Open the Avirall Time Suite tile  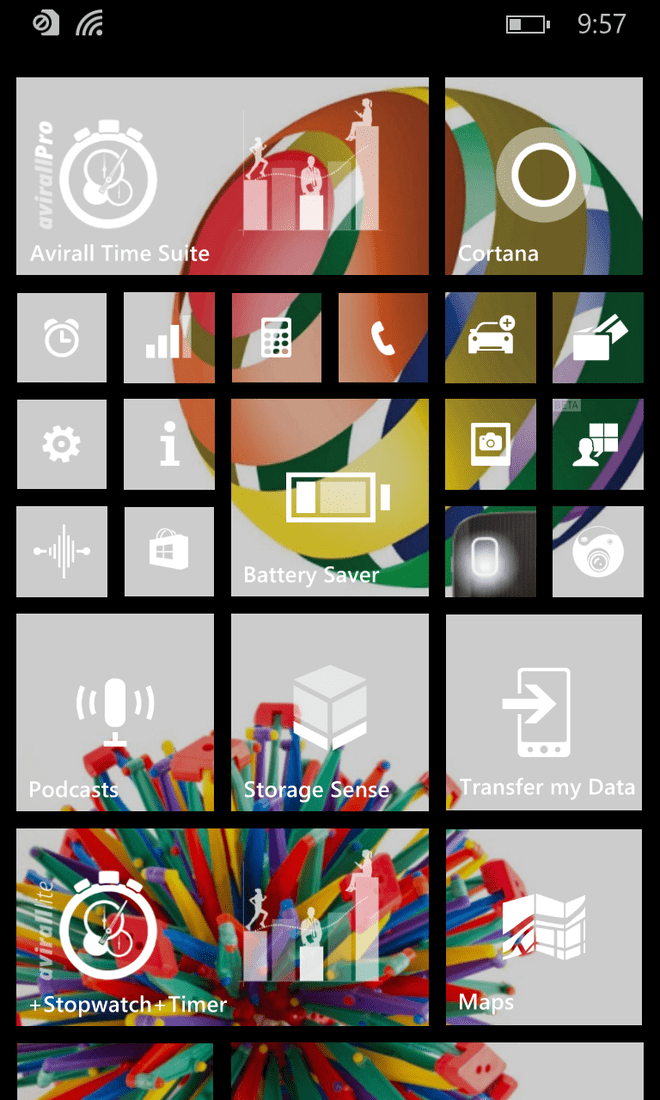pyautogui.click(x=222, y=176)
